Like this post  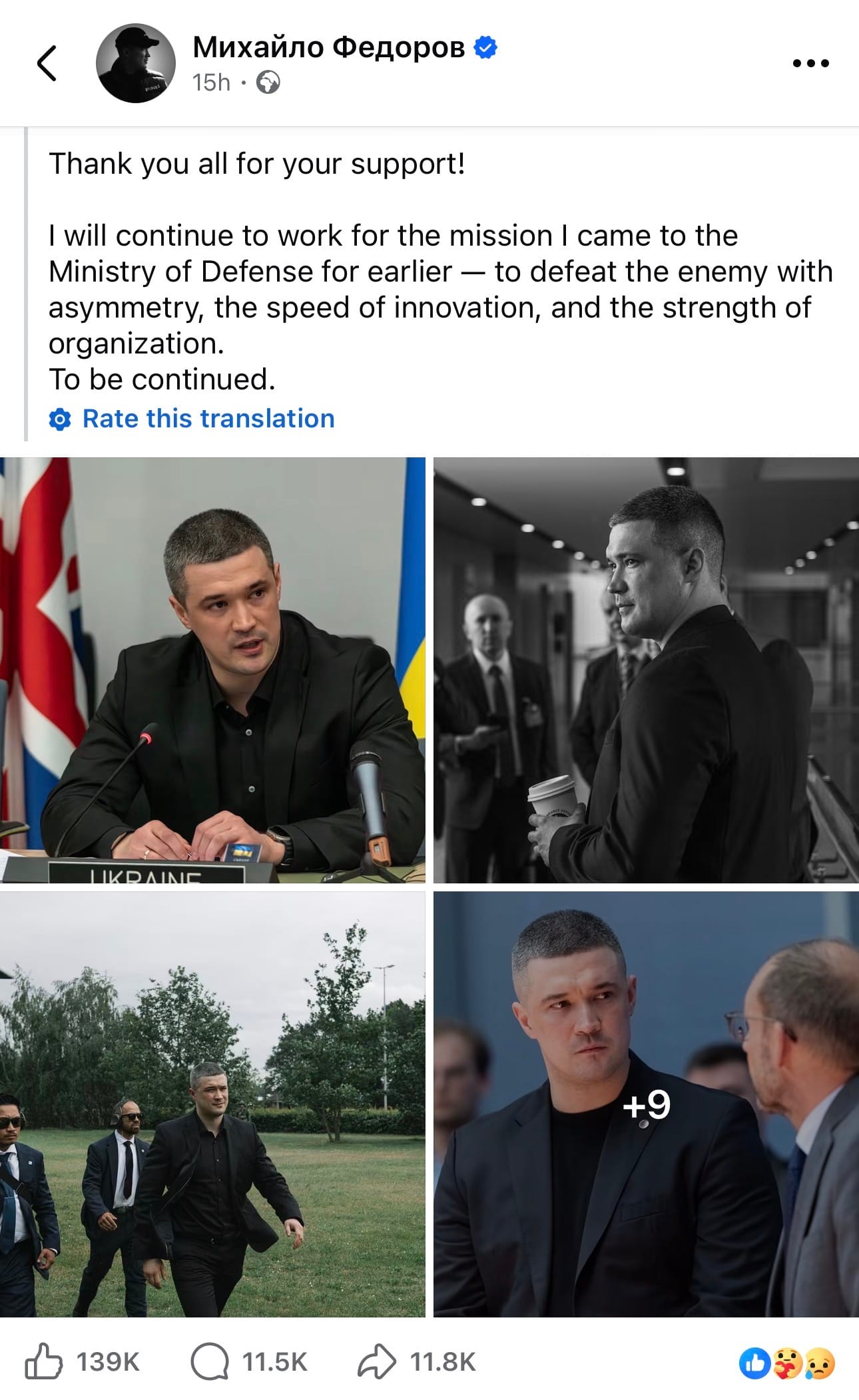(x=83, y=1362)
